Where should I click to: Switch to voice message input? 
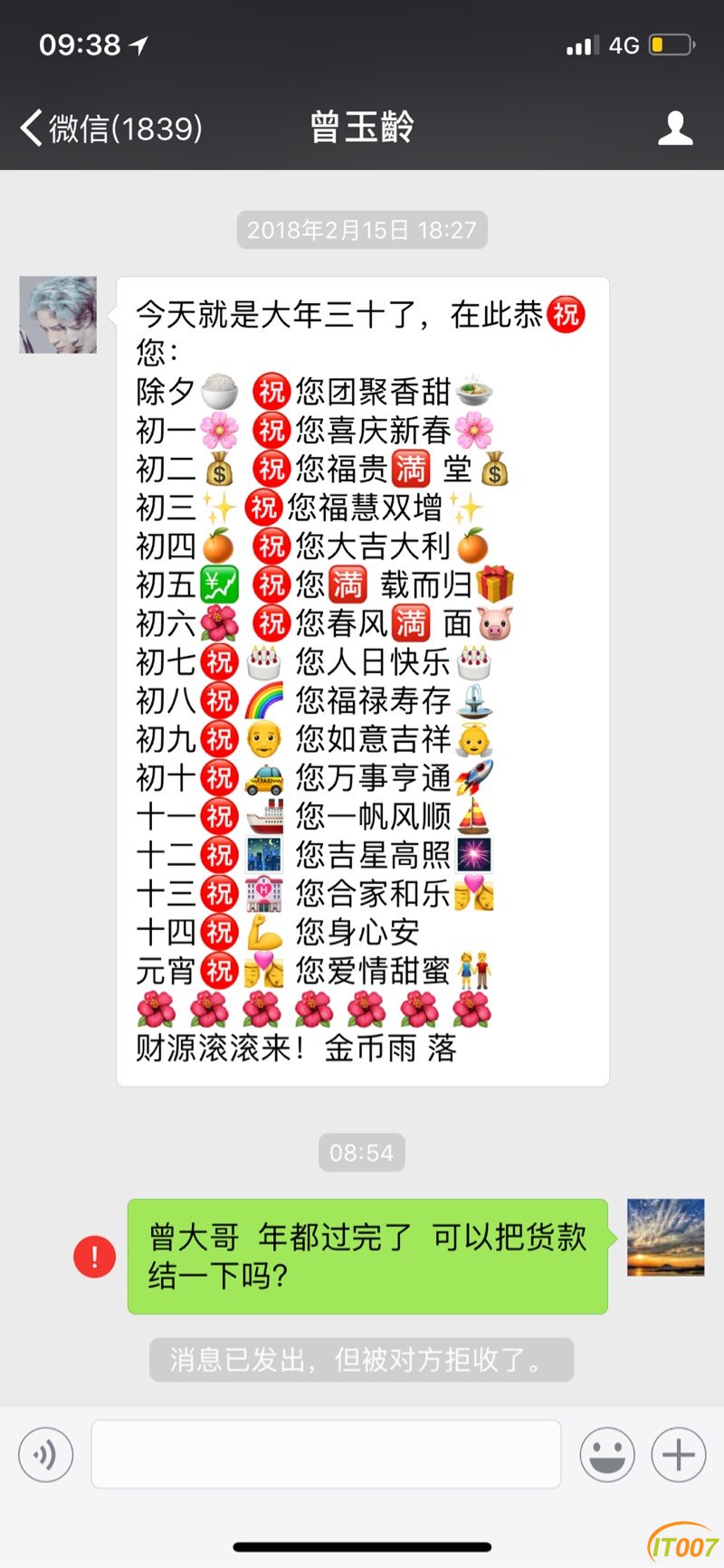click(45, 1454)
